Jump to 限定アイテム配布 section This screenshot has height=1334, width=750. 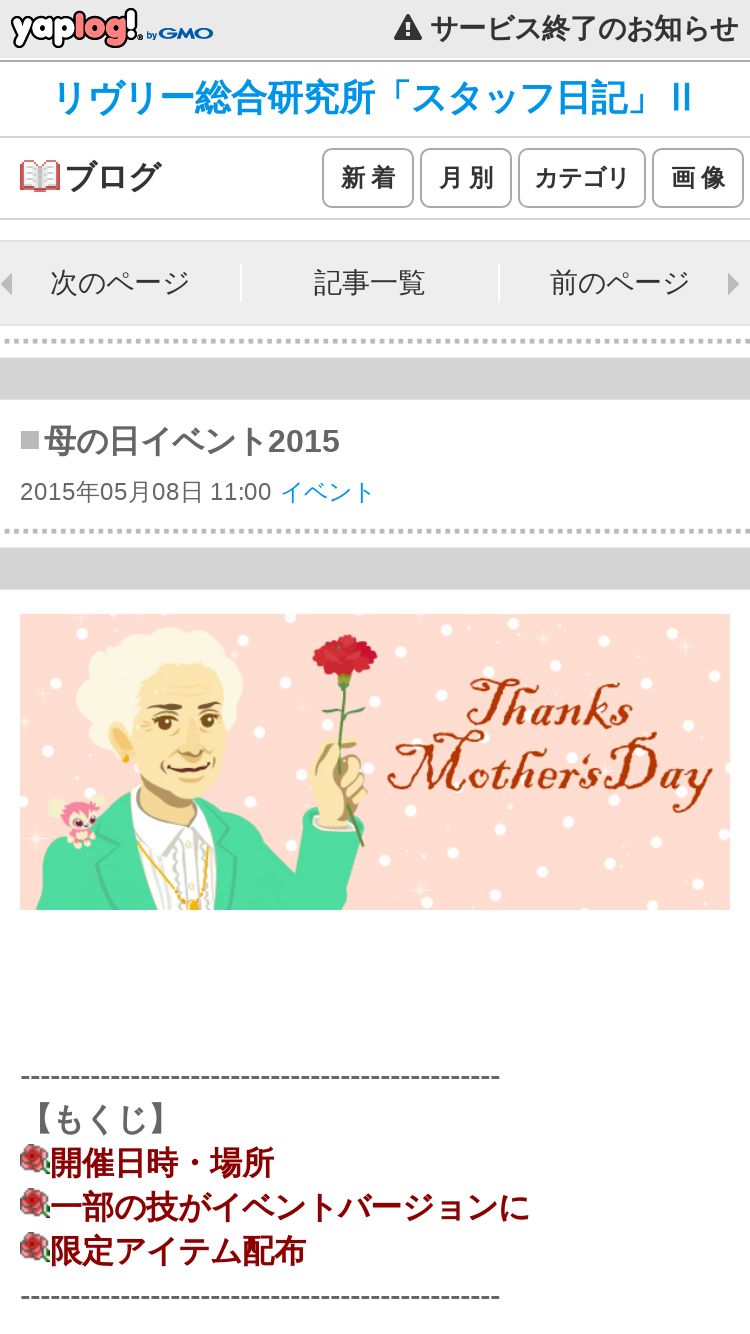point(178,1251)
